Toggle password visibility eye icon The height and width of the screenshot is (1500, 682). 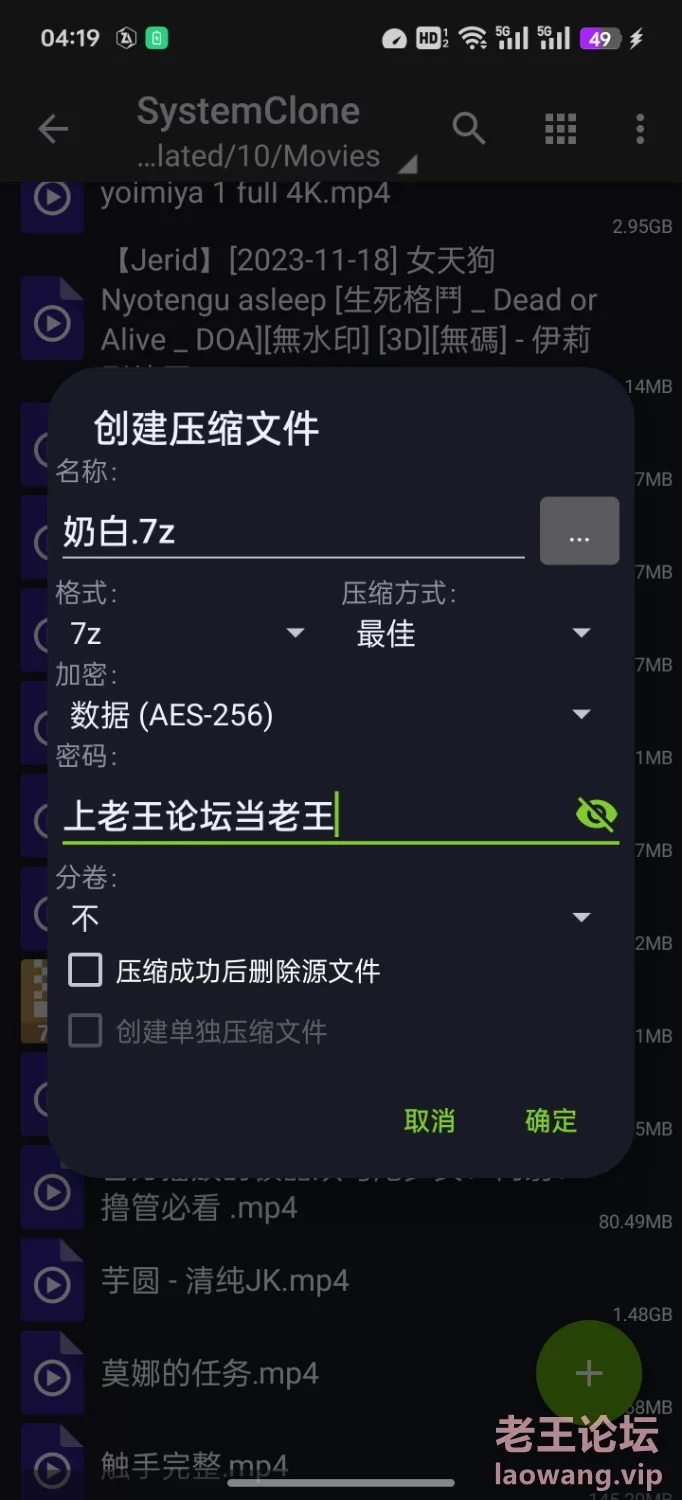point(596,815)
